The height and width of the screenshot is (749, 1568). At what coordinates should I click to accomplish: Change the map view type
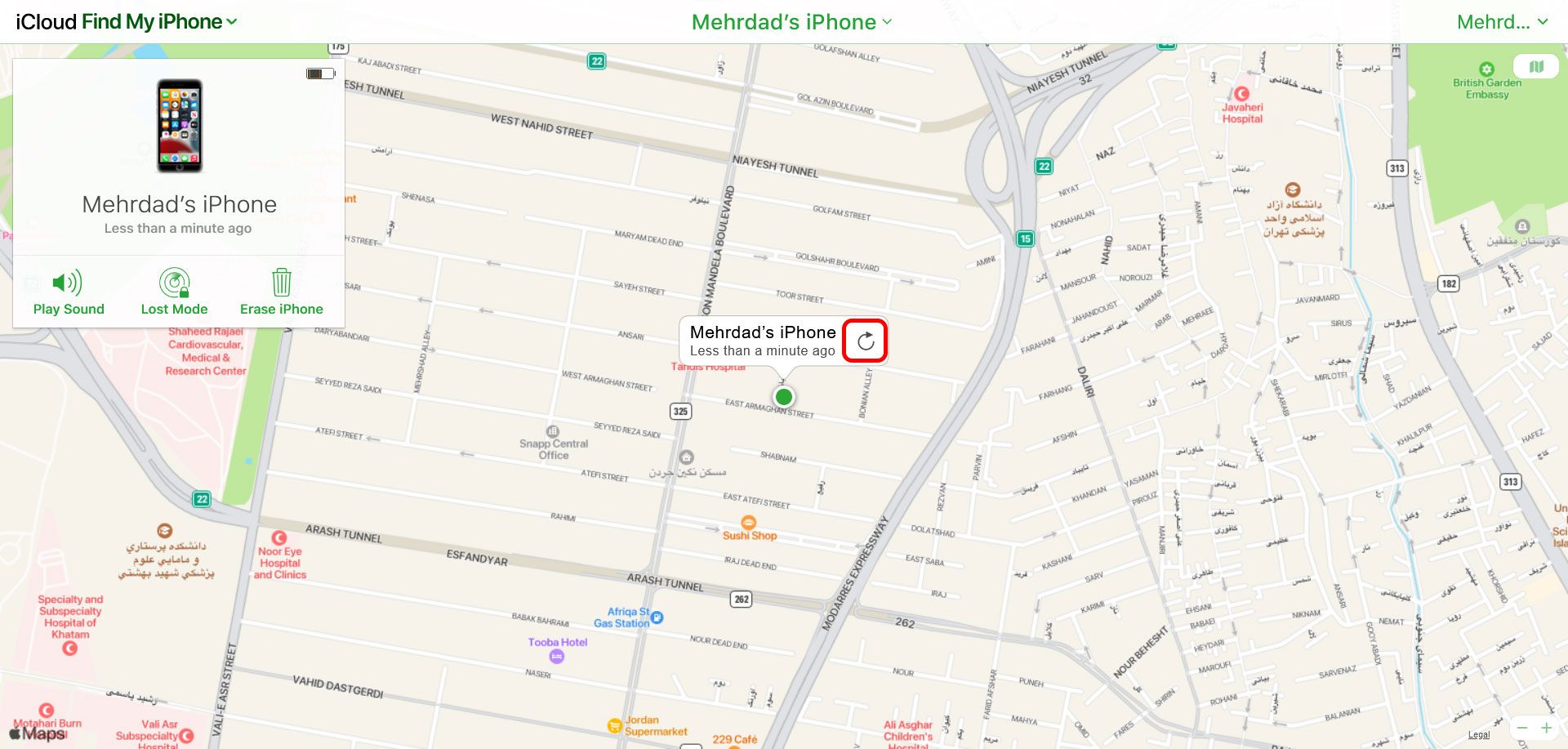pos(1536,67)
